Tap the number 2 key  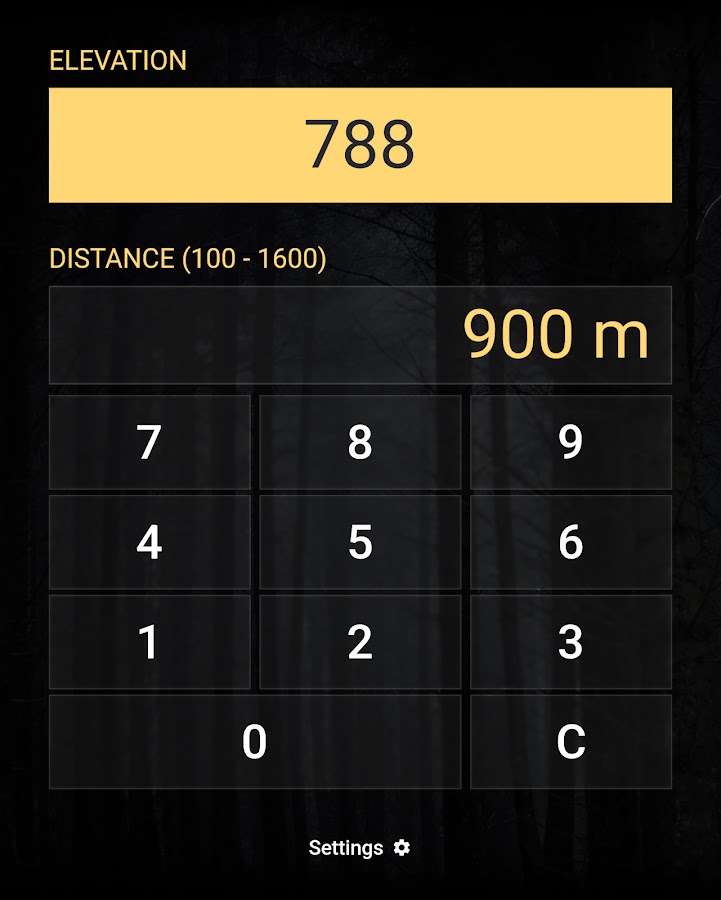[x=360, y=642]
